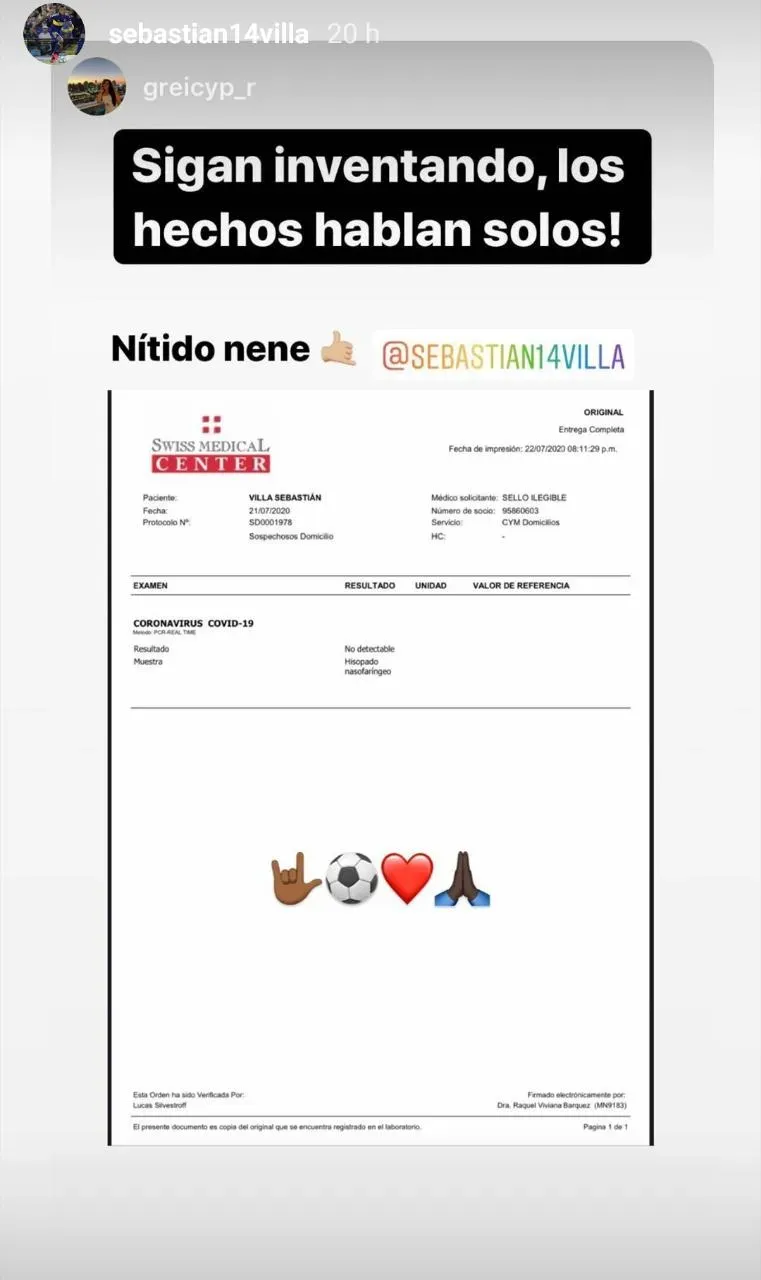Tap the @SEBASTIAN14VILLA mention sticker

click(x=503, y=355)
